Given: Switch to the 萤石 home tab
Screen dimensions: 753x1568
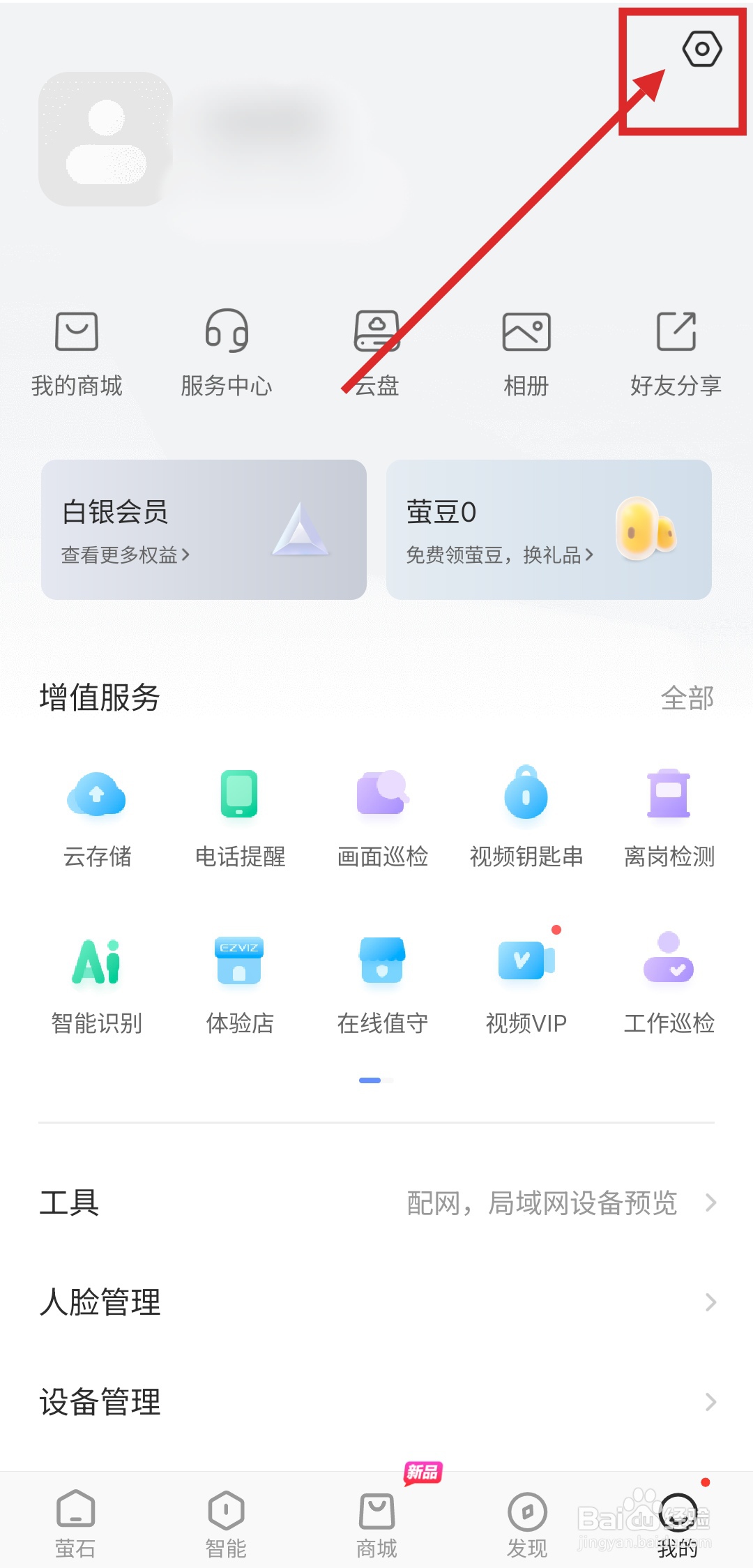Looking at the screenshot, I should tap(75, 1523).
